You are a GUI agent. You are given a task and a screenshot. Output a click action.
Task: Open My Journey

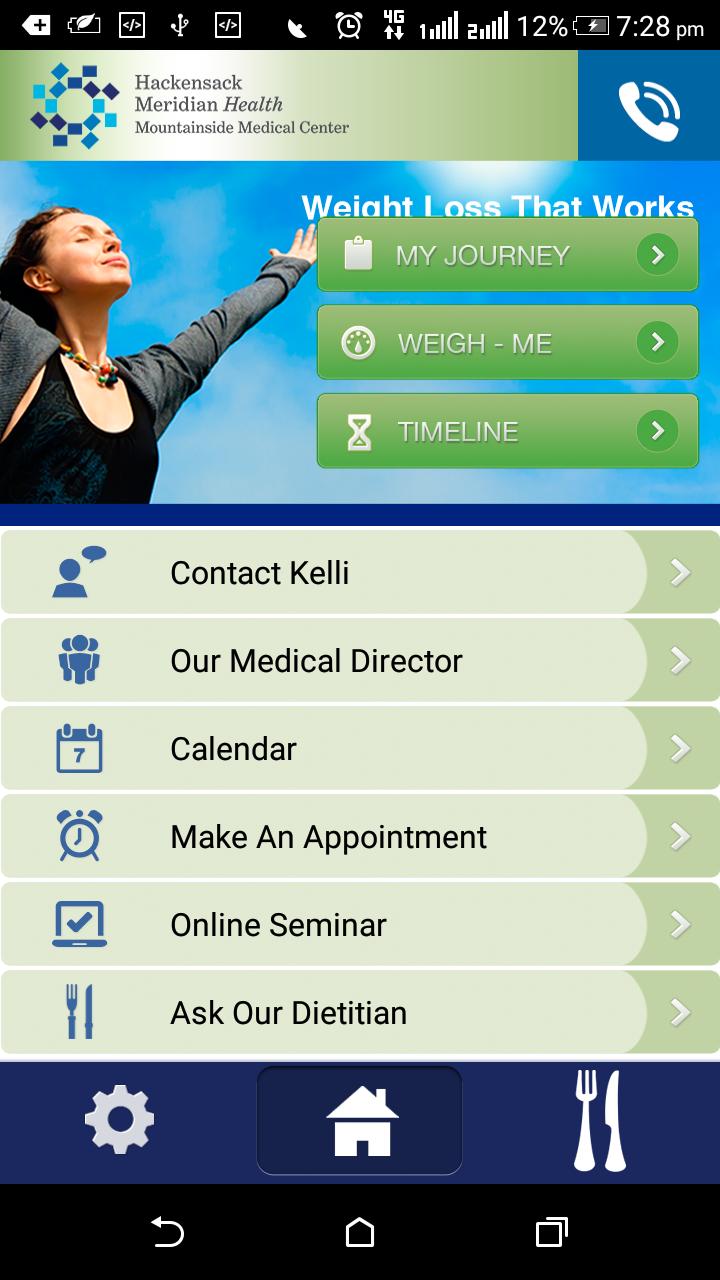(507, 255)
